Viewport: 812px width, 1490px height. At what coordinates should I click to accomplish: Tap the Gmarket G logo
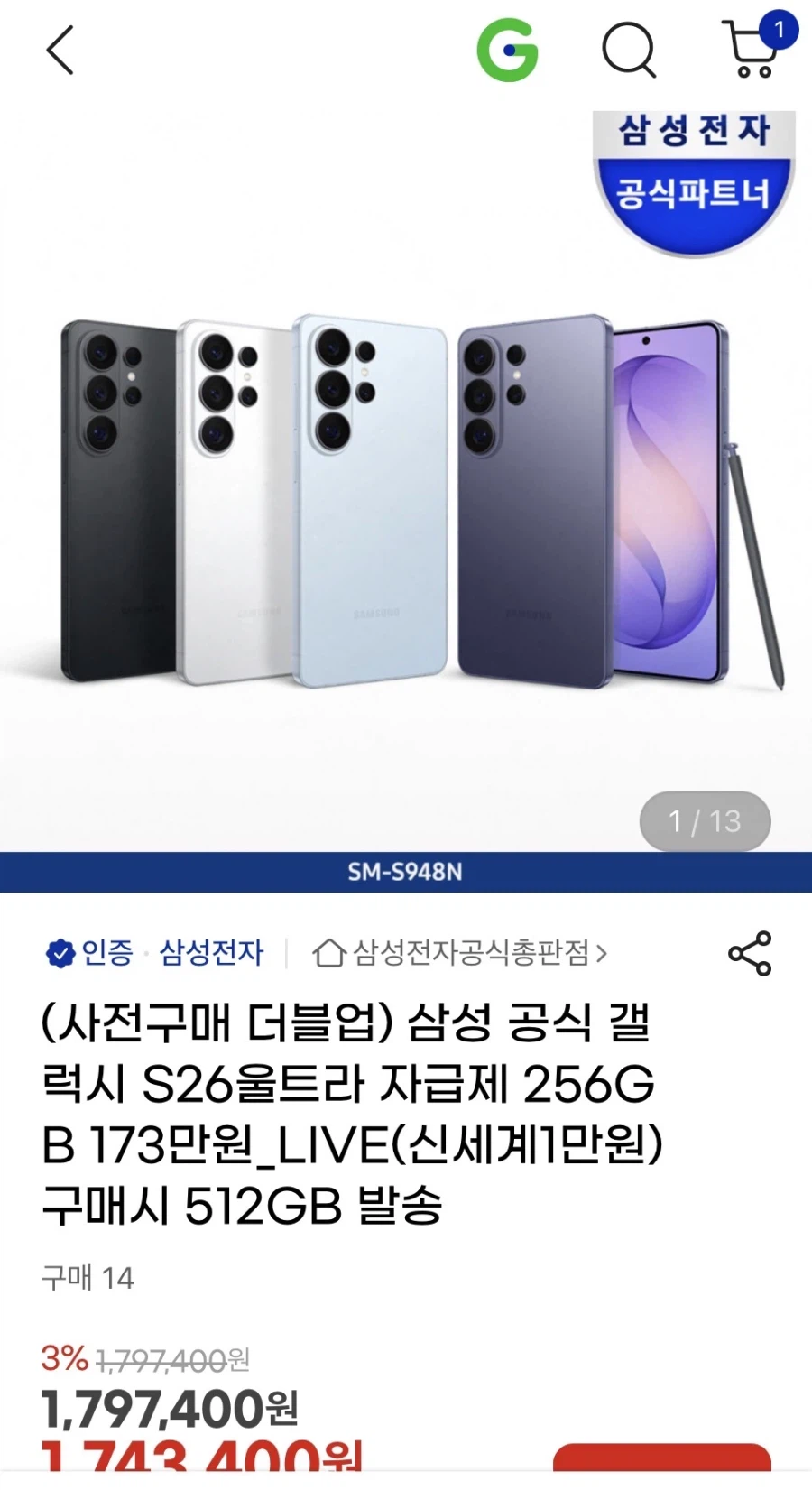point(508,51)
